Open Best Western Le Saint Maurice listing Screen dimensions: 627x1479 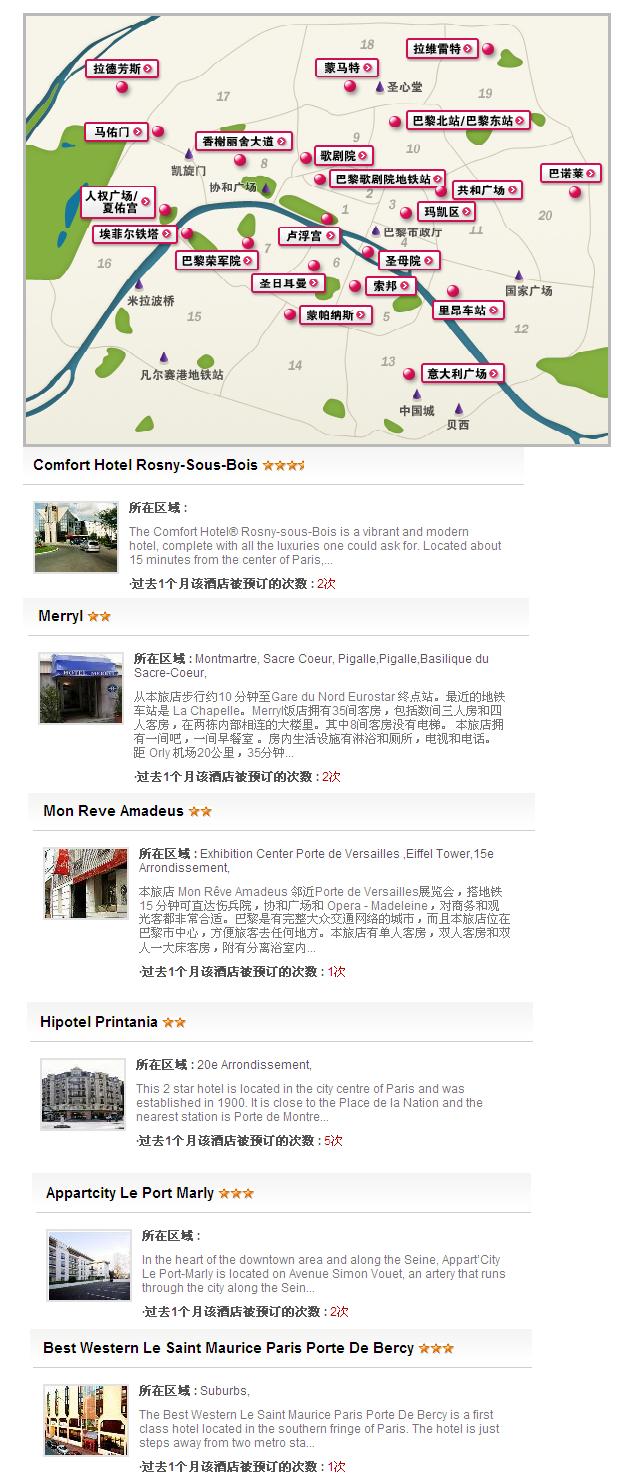click(x=228, y=1348)
